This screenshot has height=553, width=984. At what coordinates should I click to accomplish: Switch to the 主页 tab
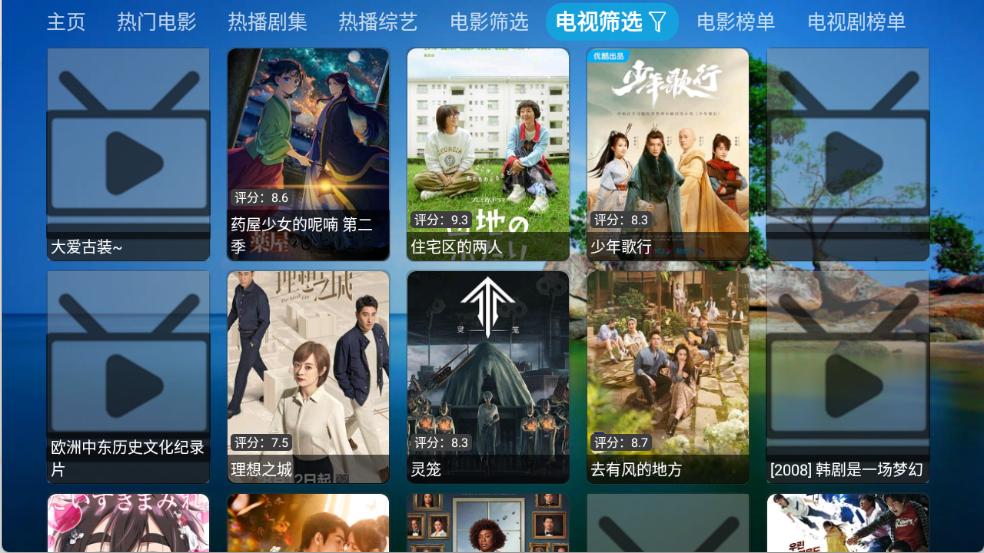pos(66,22)
